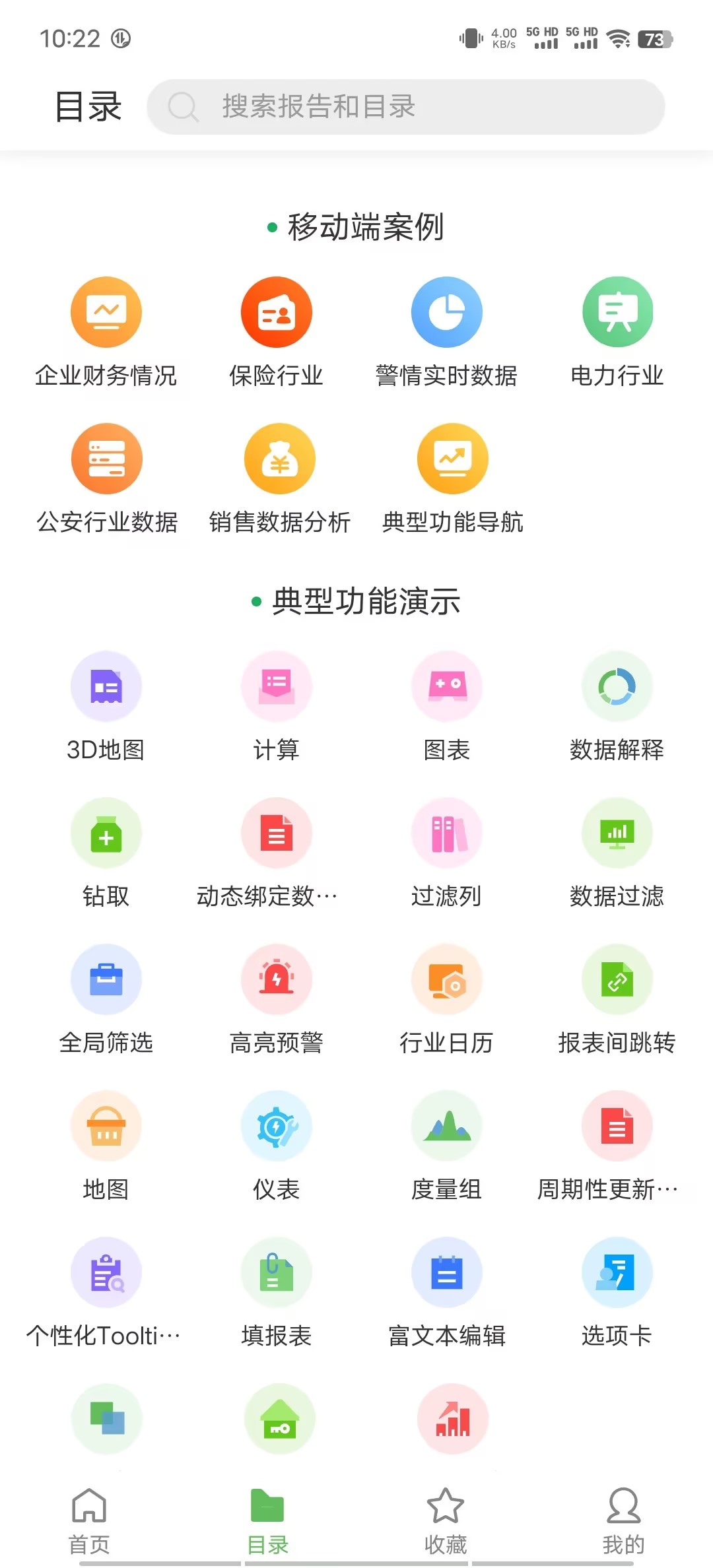Select the 富文本编辑 clipboard icon
Viewport: 713px width, 1568px height.
tap(446, 1272)
